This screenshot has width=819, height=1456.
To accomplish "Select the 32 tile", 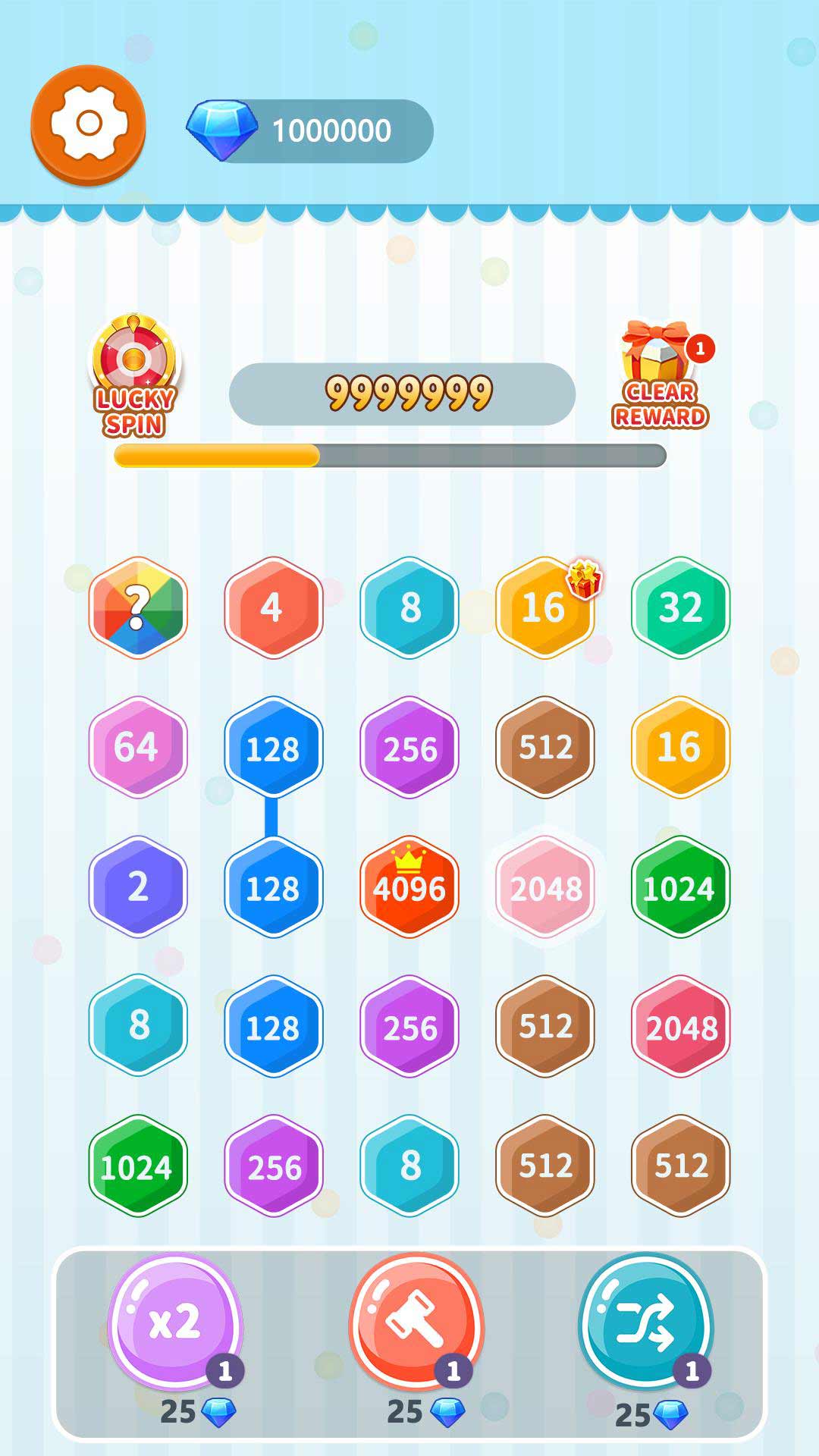I will click(680, 607).
